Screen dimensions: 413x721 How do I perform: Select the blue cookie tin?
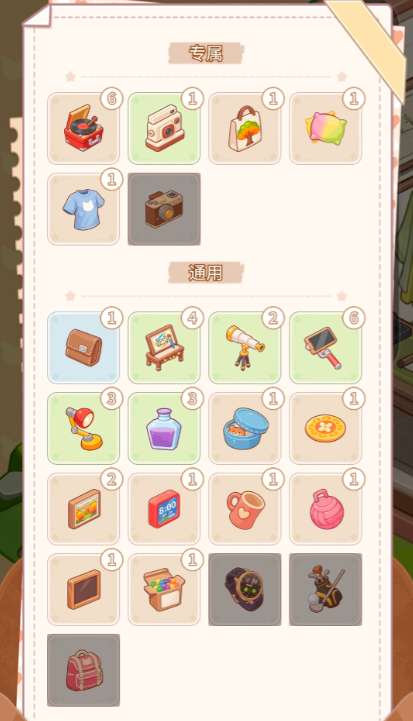[x=245, y=428]
